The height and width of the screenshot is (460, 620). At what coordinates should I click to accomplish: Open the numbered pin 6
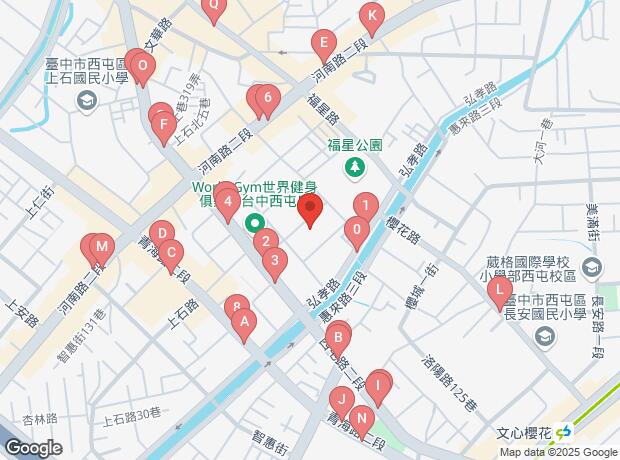(x=267, y=99)
